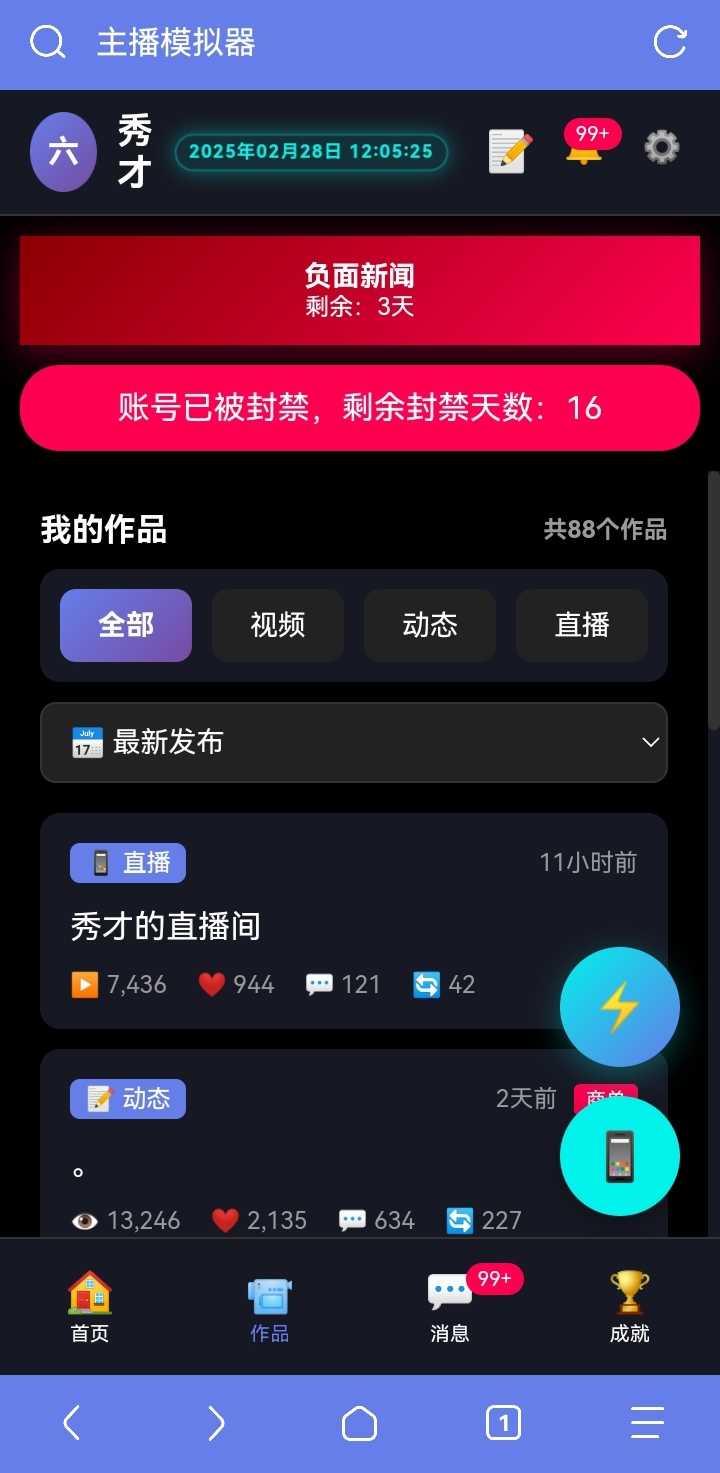Switch to the 视频 filter tab
This screenshot has height=1473, width=720.
coord(278,625)
